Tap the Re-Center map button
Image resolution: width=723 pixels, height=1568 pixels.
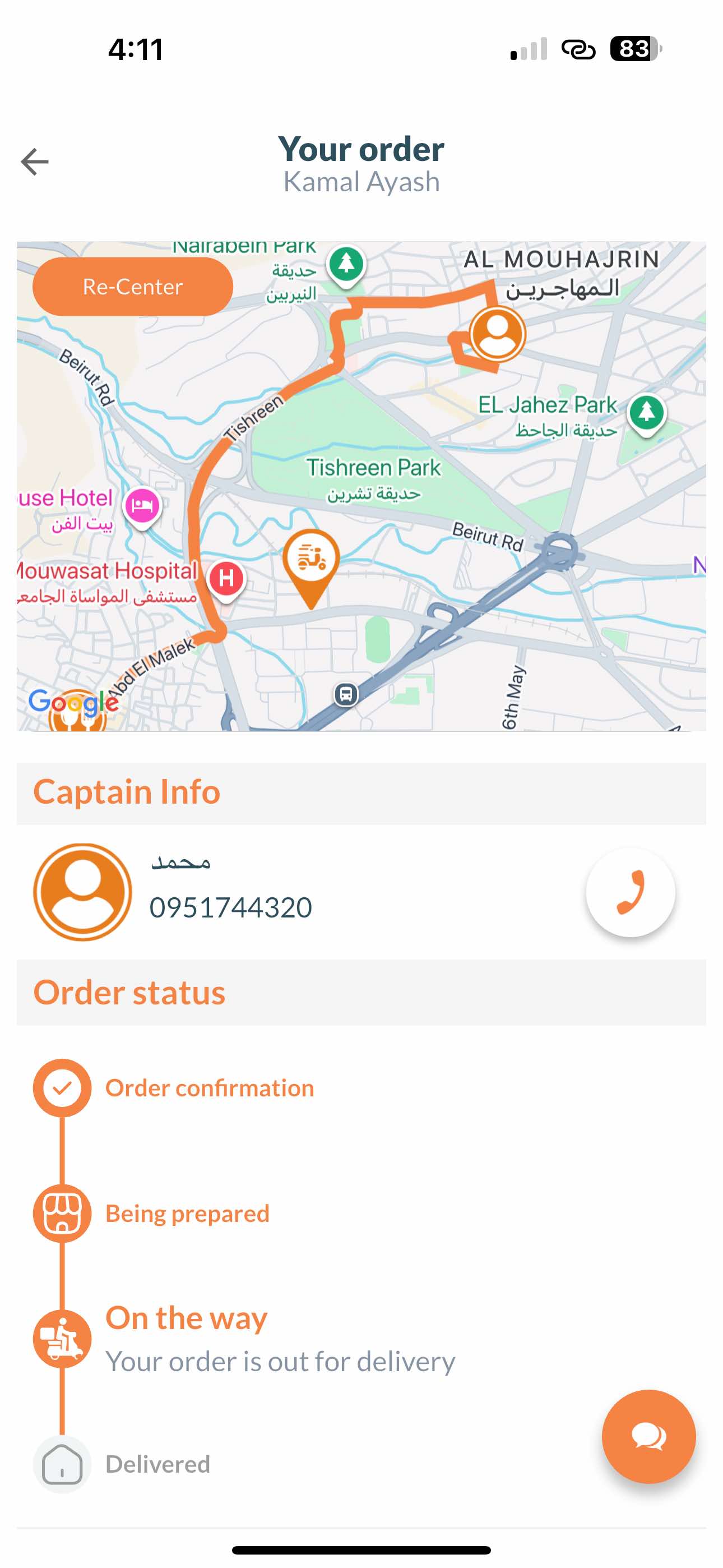tap(133, 287)
